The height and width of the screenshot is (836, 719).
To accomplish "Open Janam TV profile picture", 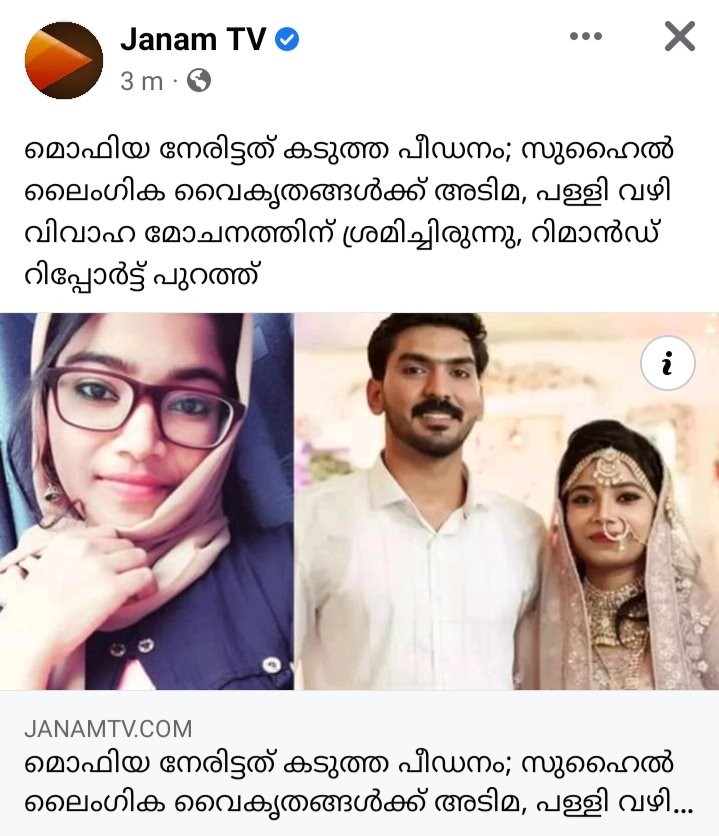I will click(x=63, y=60).
